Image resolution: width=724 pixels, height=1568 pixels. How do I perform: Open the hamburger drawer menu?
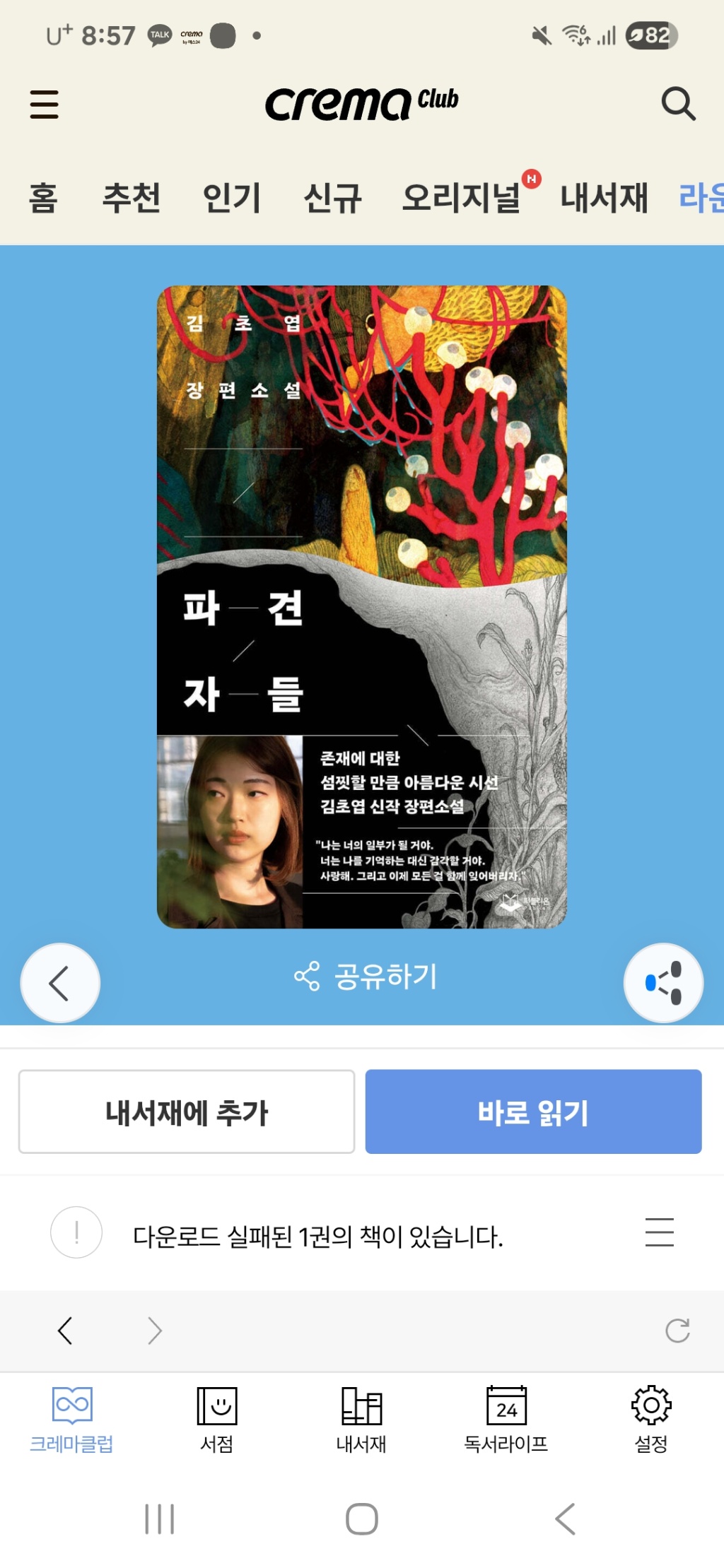coord(44,104)
